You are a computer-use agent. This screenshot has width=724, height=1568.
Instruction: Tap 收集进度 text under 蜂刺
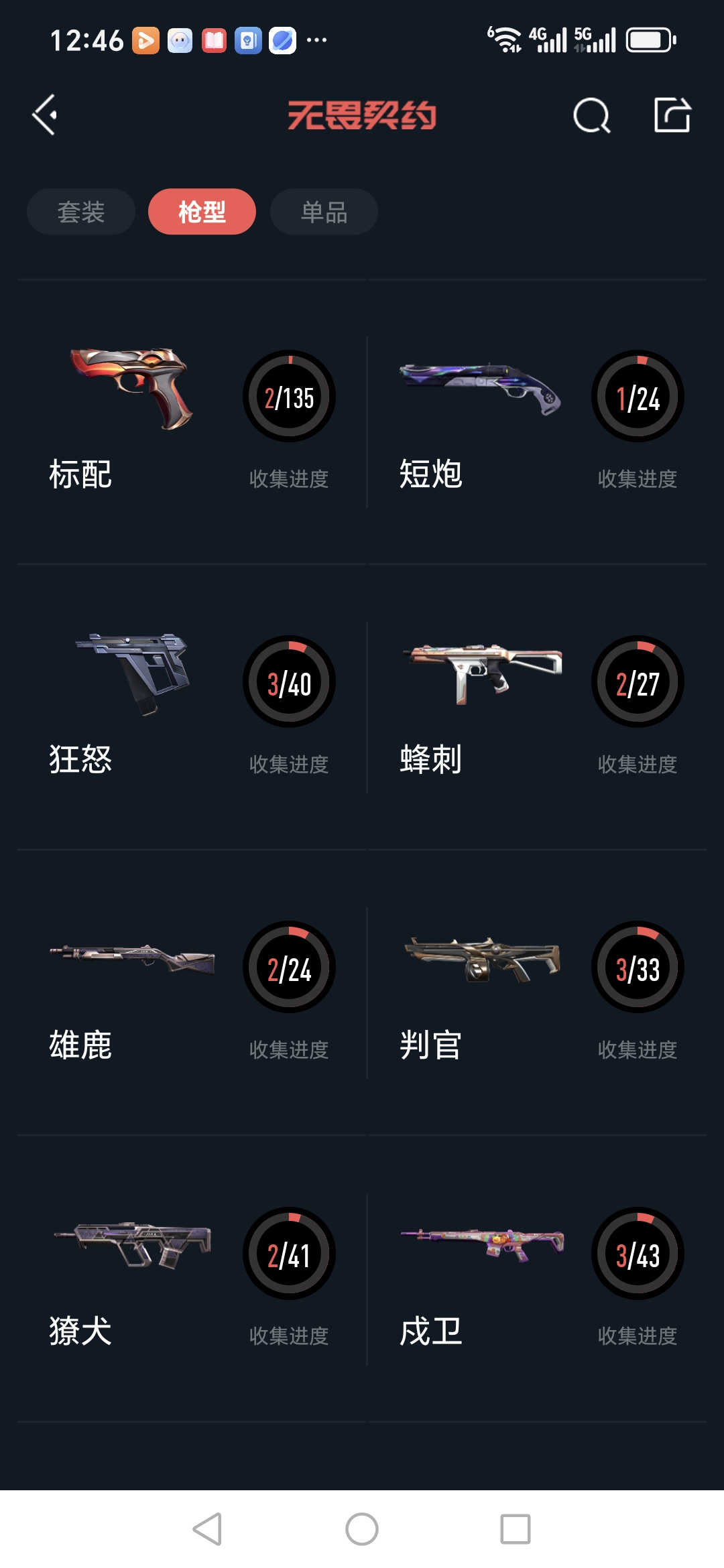click(x=638, y=764)
